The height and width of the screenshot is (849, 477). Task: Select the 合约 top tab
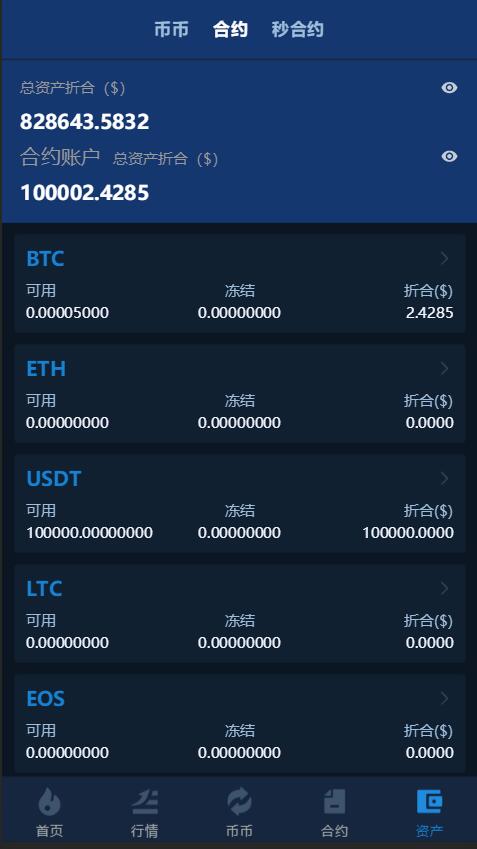230,29
